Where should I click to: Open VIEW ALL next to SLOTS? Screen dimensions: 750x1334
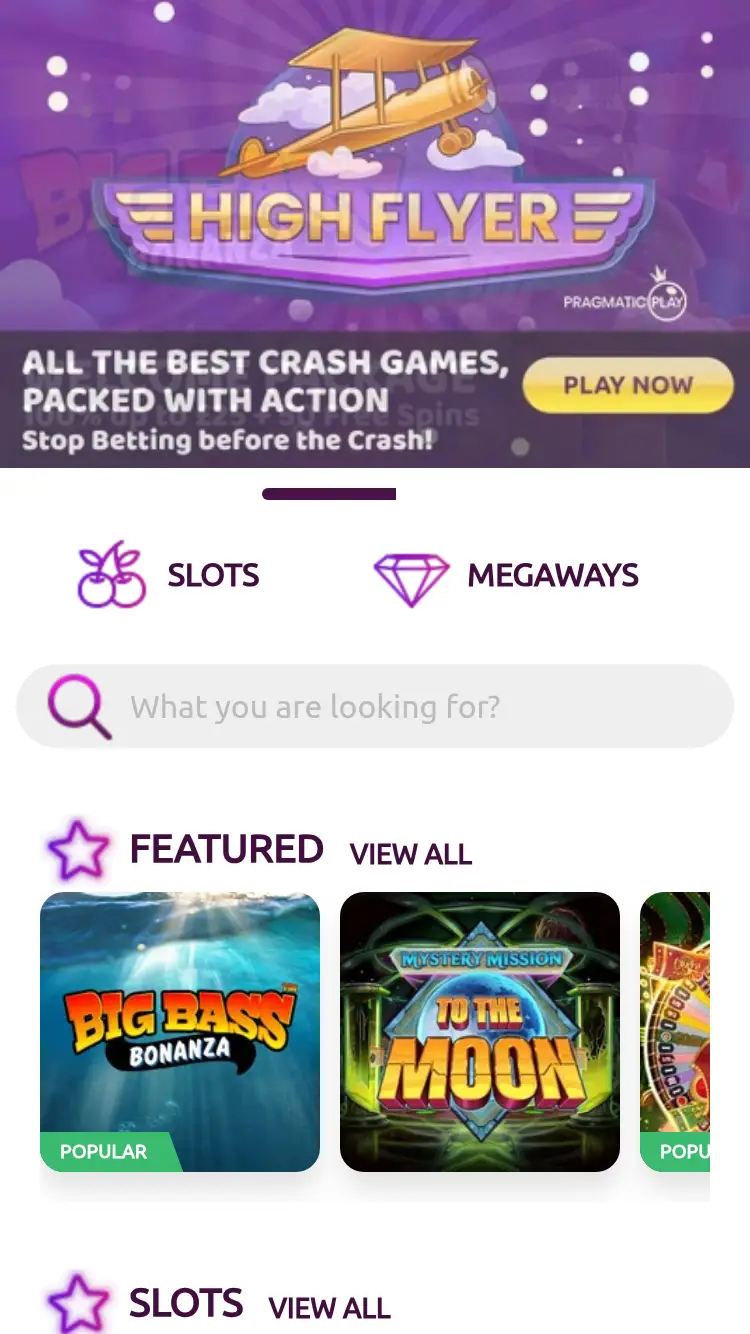330,1307
